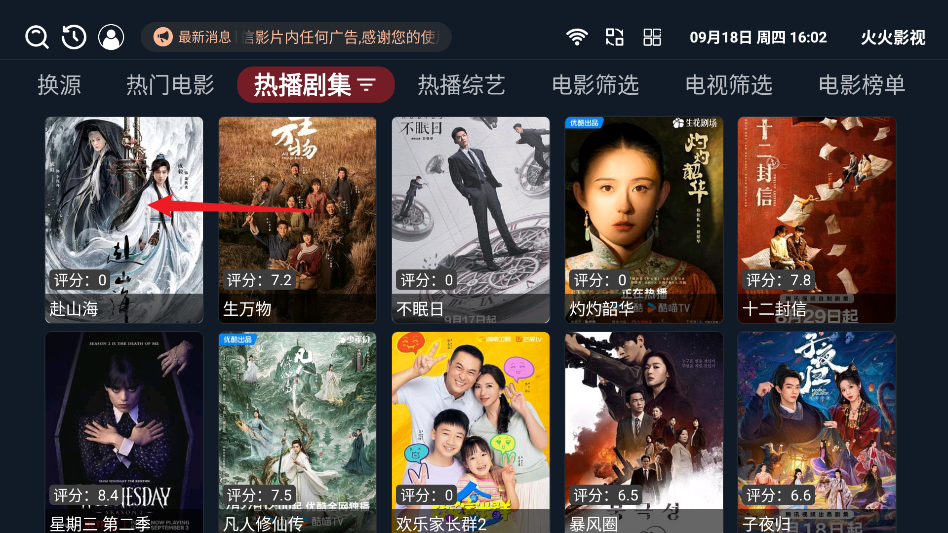Open the 暴风圈 series card
This screenshot has height=533, width=948.
(643, 432)
